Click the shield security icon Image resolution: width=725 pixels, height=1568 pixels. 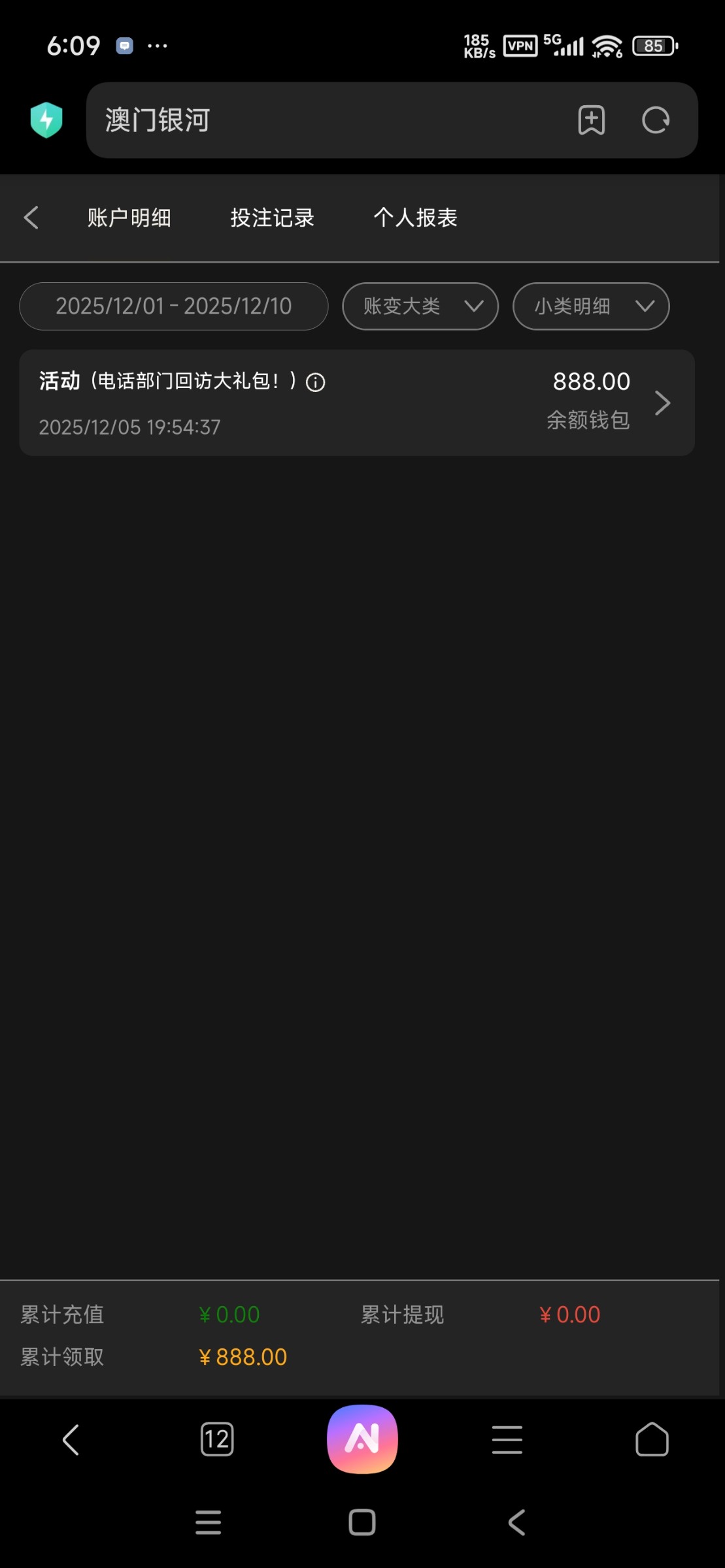click(44, 120)
